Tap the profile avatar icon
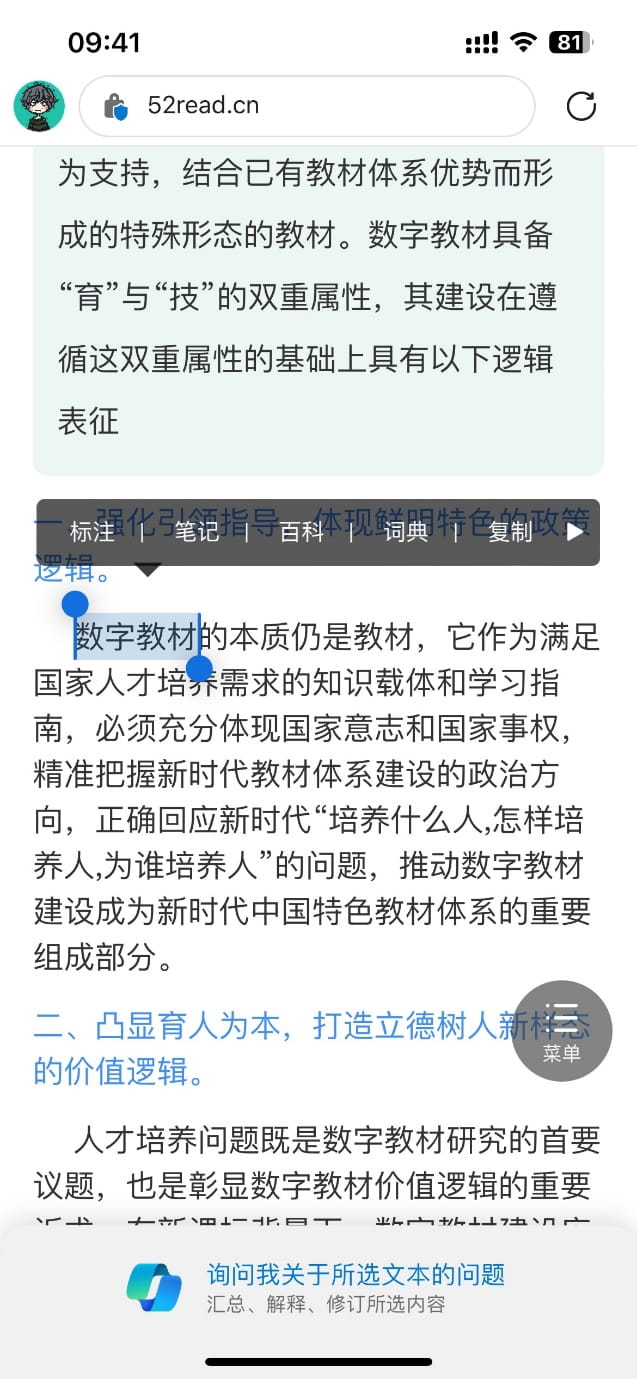 pos(39,106)
